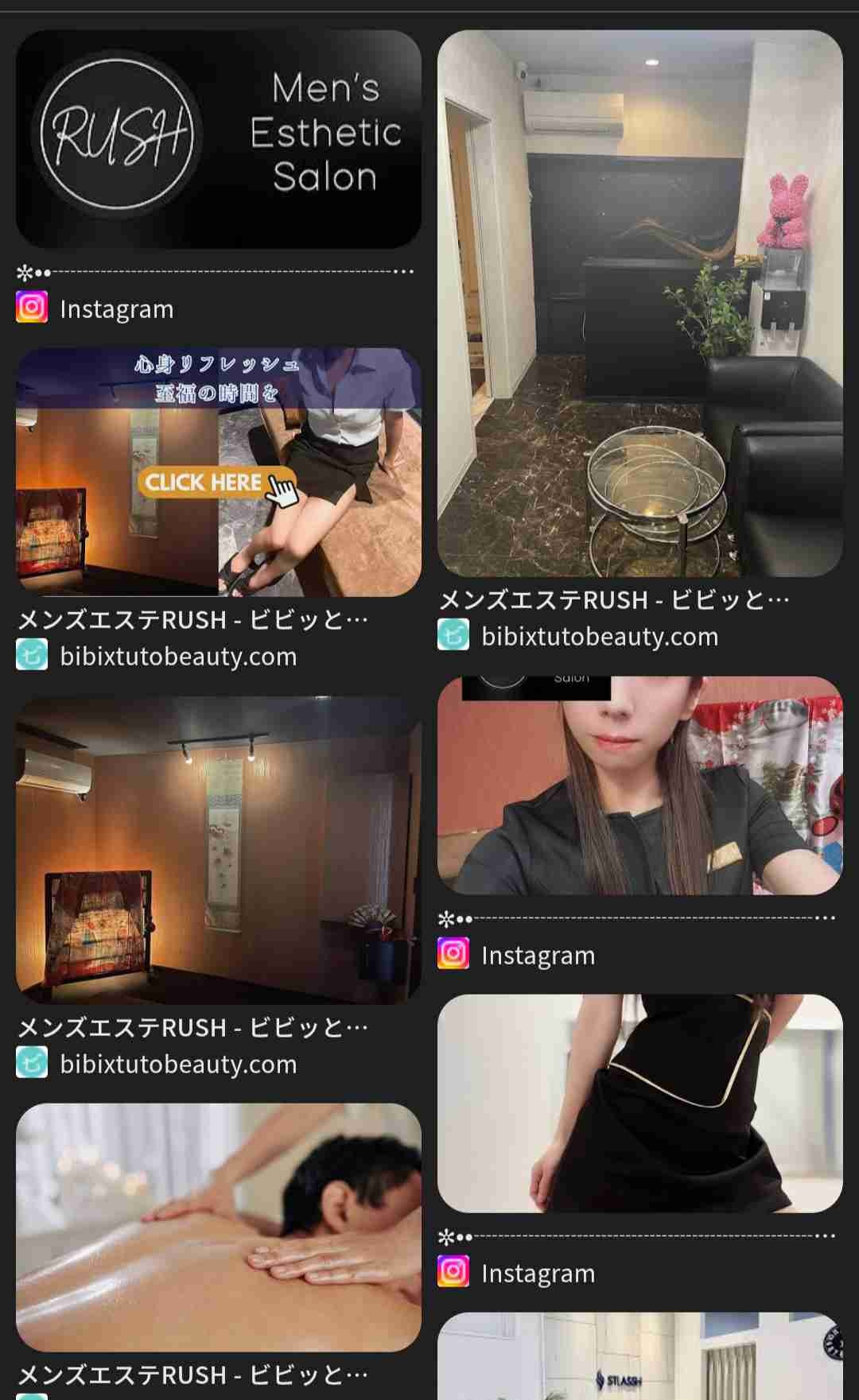Viewport: 859px width, 1400px height.
Task: Open the RUSH Men's Esthetic Salon logo tile
Action: pyautogui.click(x=218, y=139)
